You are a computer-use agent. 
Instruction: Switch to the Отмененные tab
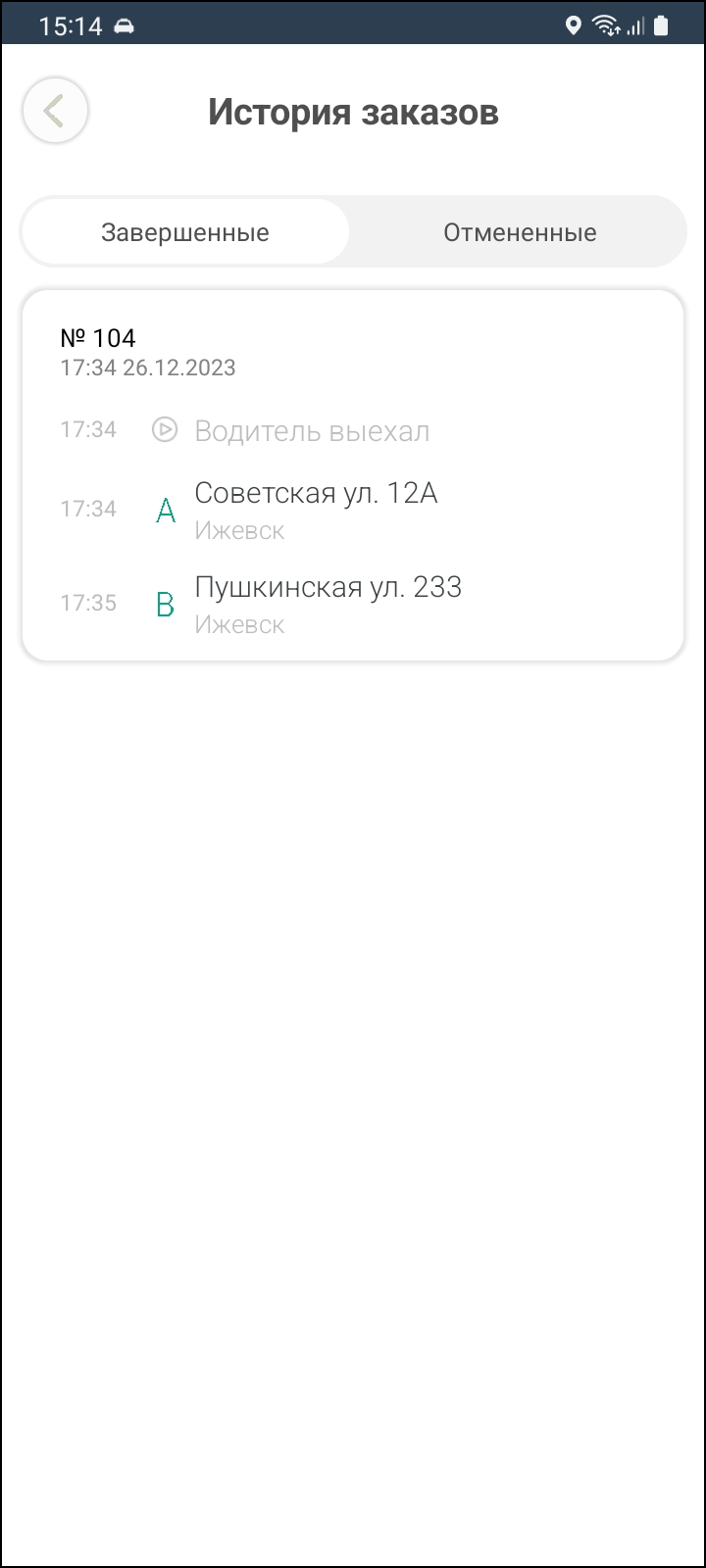click(x=520, y=232)
